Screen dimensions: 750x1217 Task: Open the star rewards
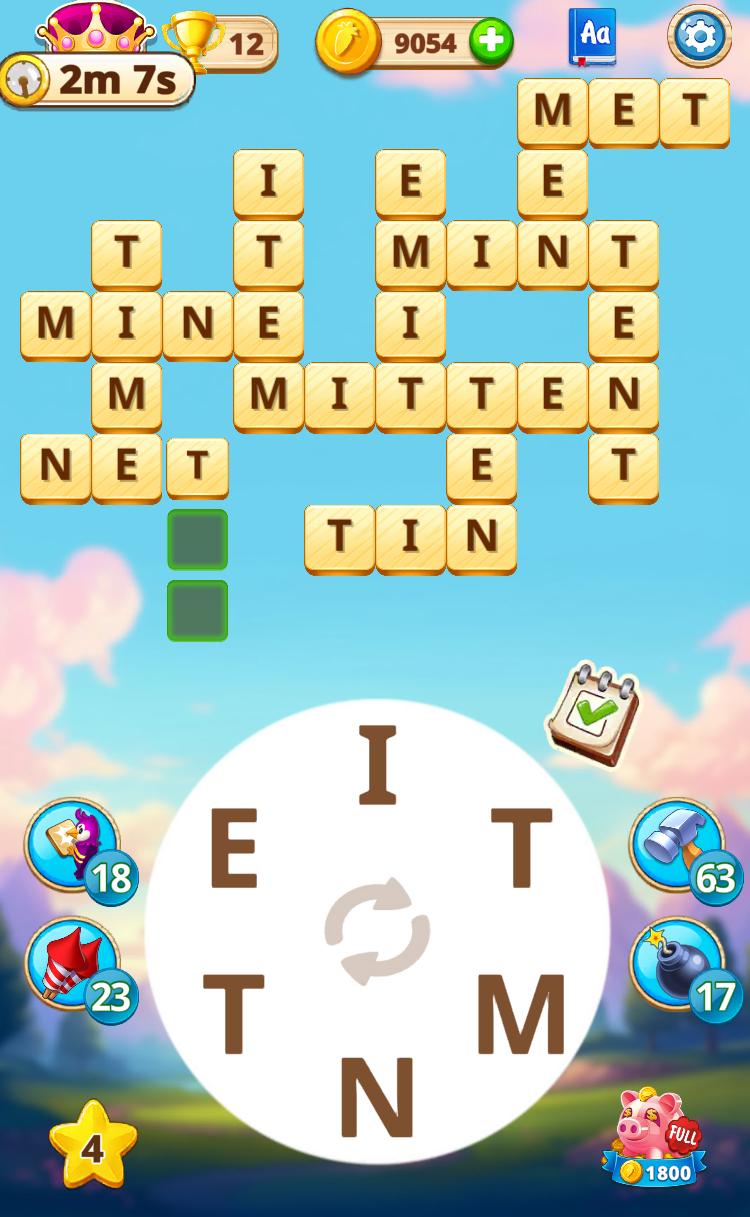click(92, 1147)
